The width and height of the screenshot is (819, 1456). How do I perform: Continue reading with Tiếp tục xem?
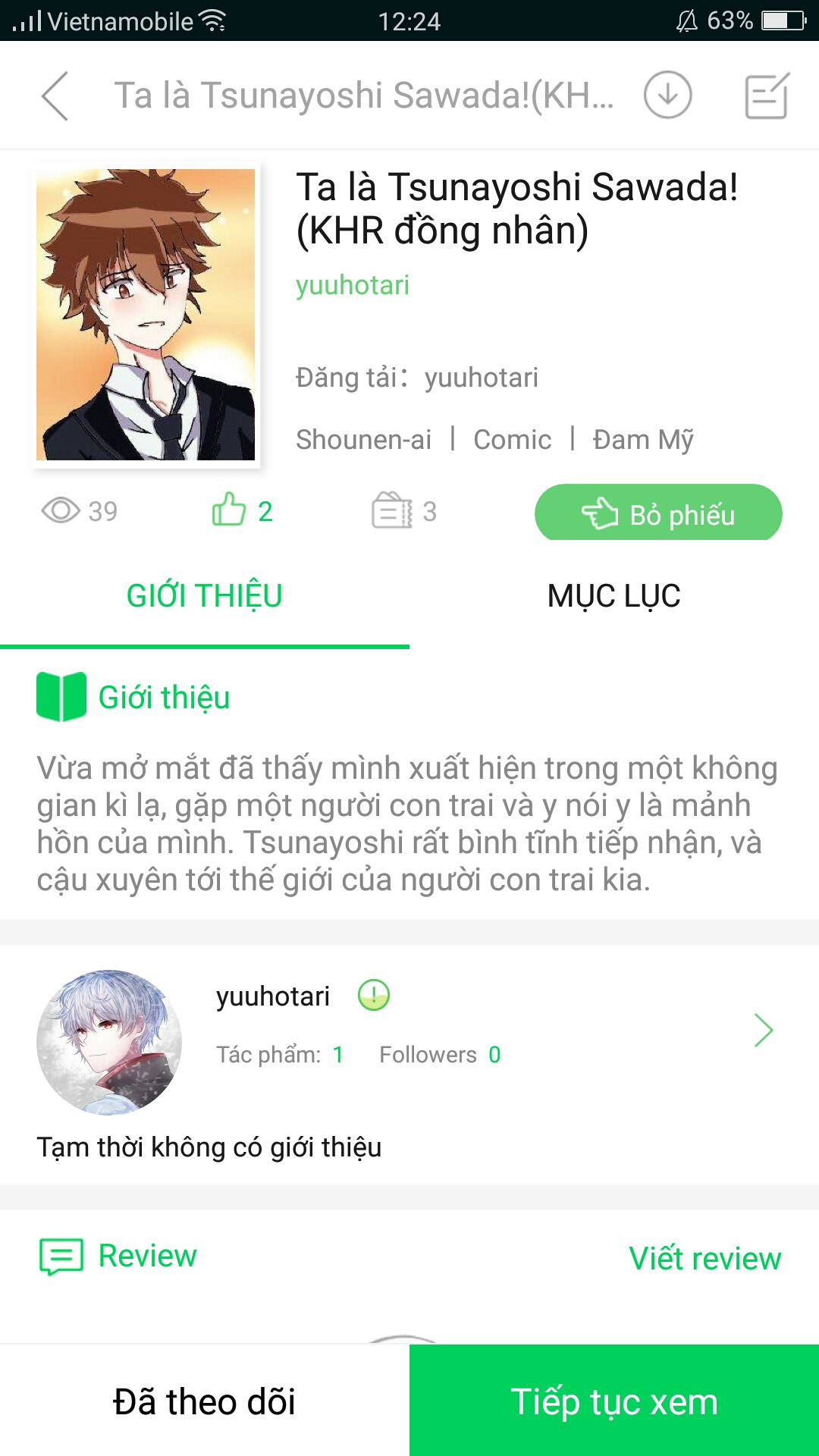coord(614,1401)
